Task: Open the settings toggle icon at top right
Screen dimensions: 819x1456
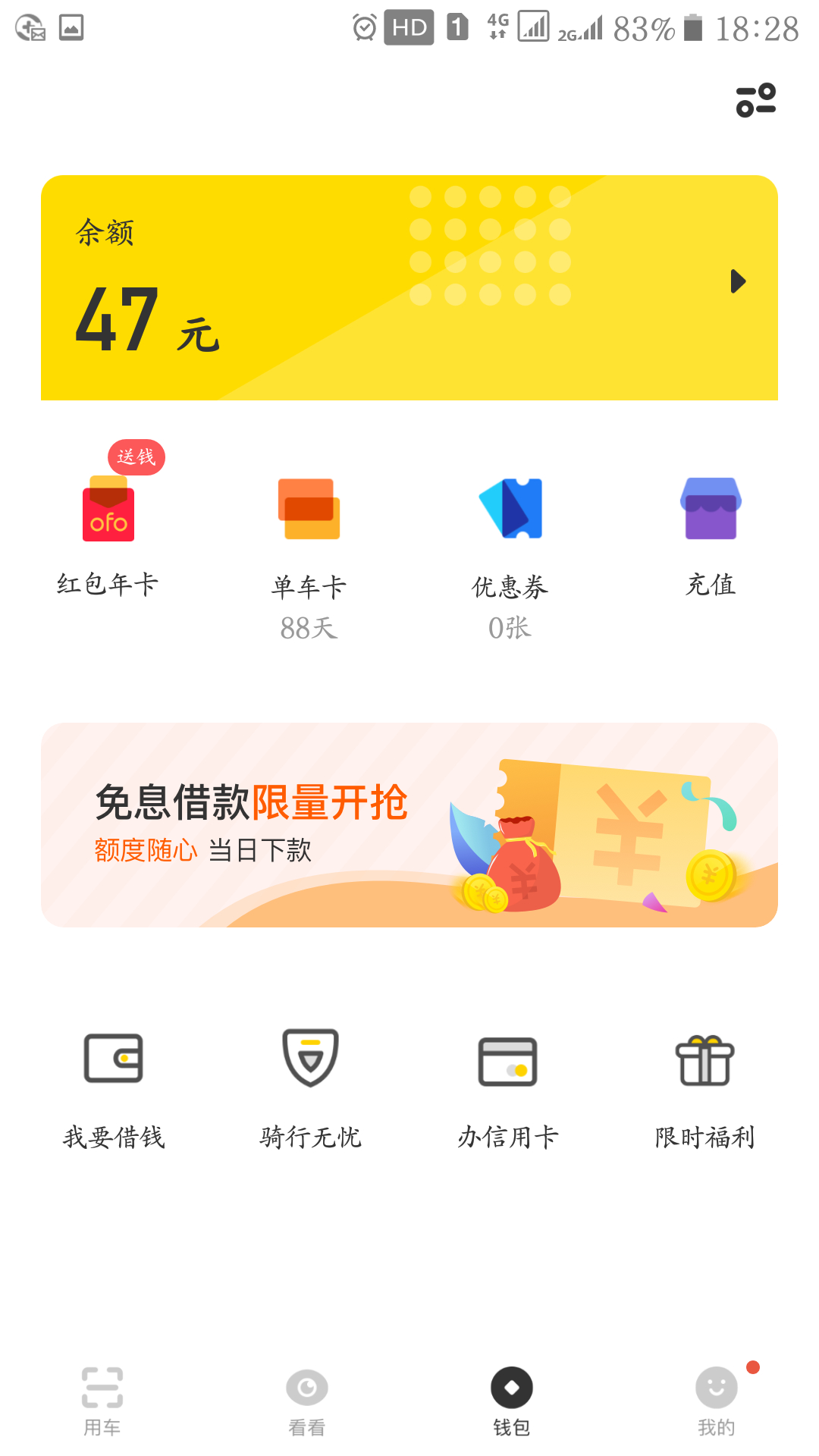Action: [x=755, y=100]
